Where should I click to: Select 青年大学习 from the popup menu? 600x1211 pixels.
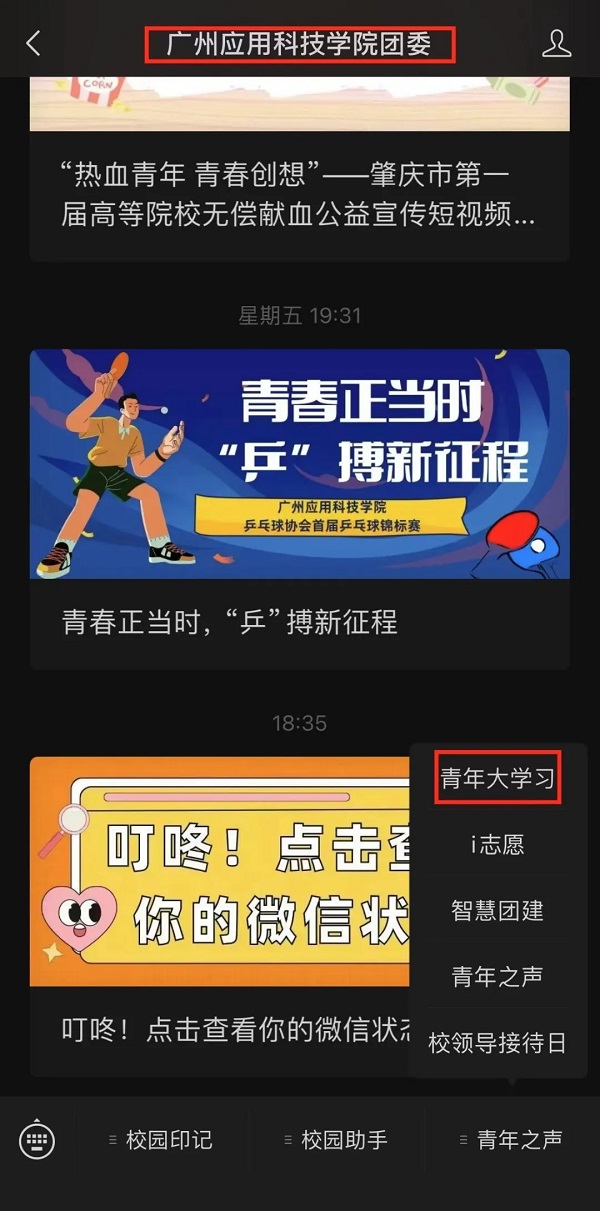[x=497, y=779]
